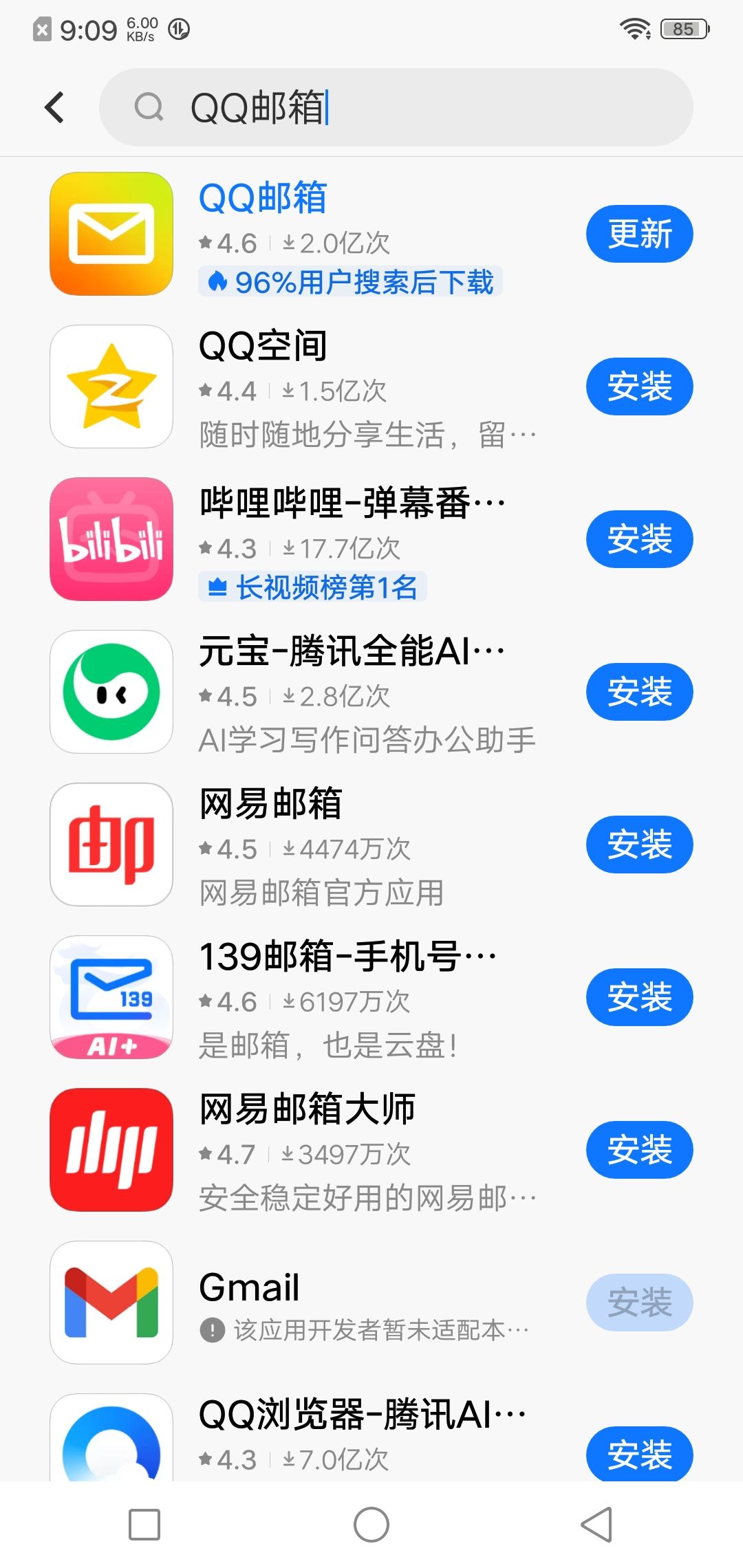This screenshot has height=1568, width=743.
Task: Open the 网易邮箱大师 app icon
Action: click(x=110, y=1151)
